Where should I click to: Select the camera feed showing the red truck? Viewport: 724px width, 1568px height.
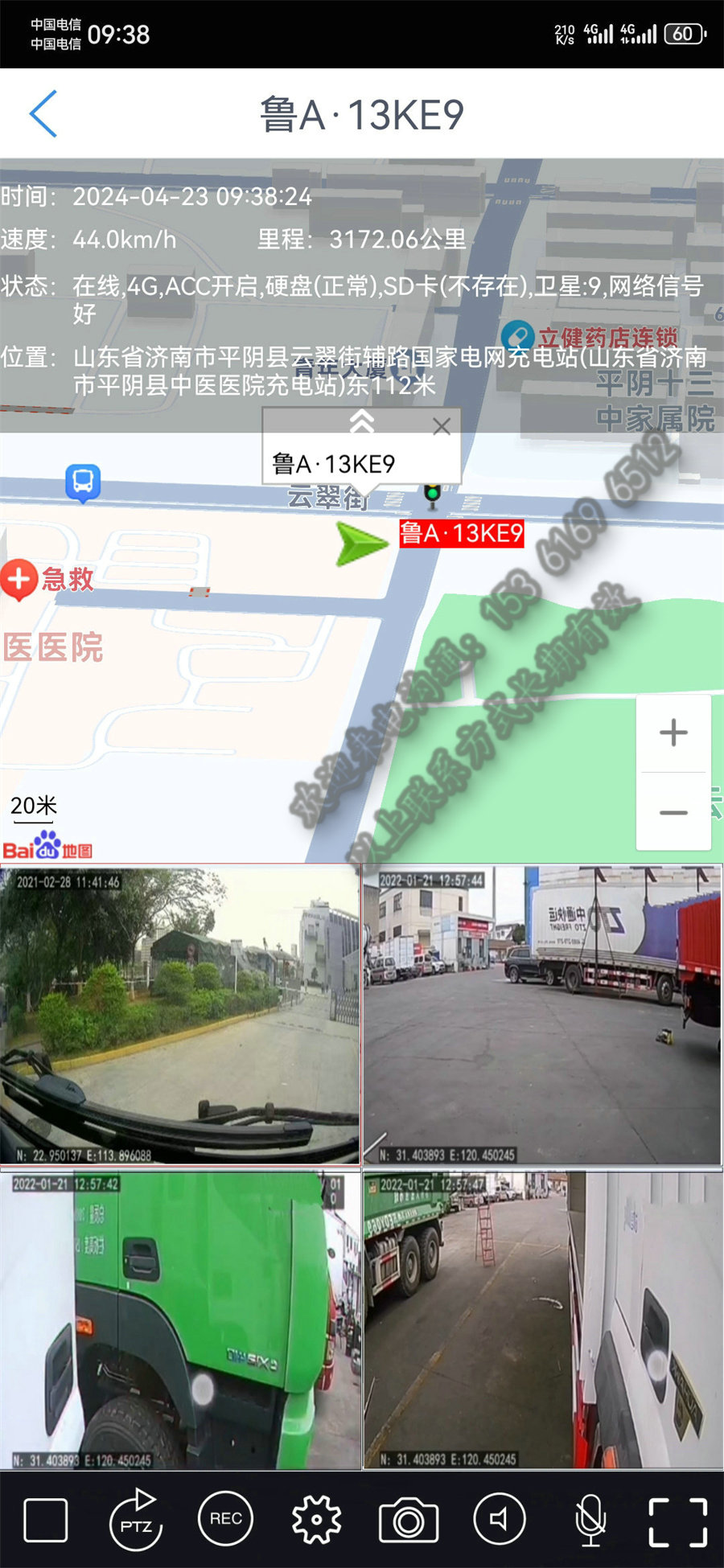[542, 1015]
